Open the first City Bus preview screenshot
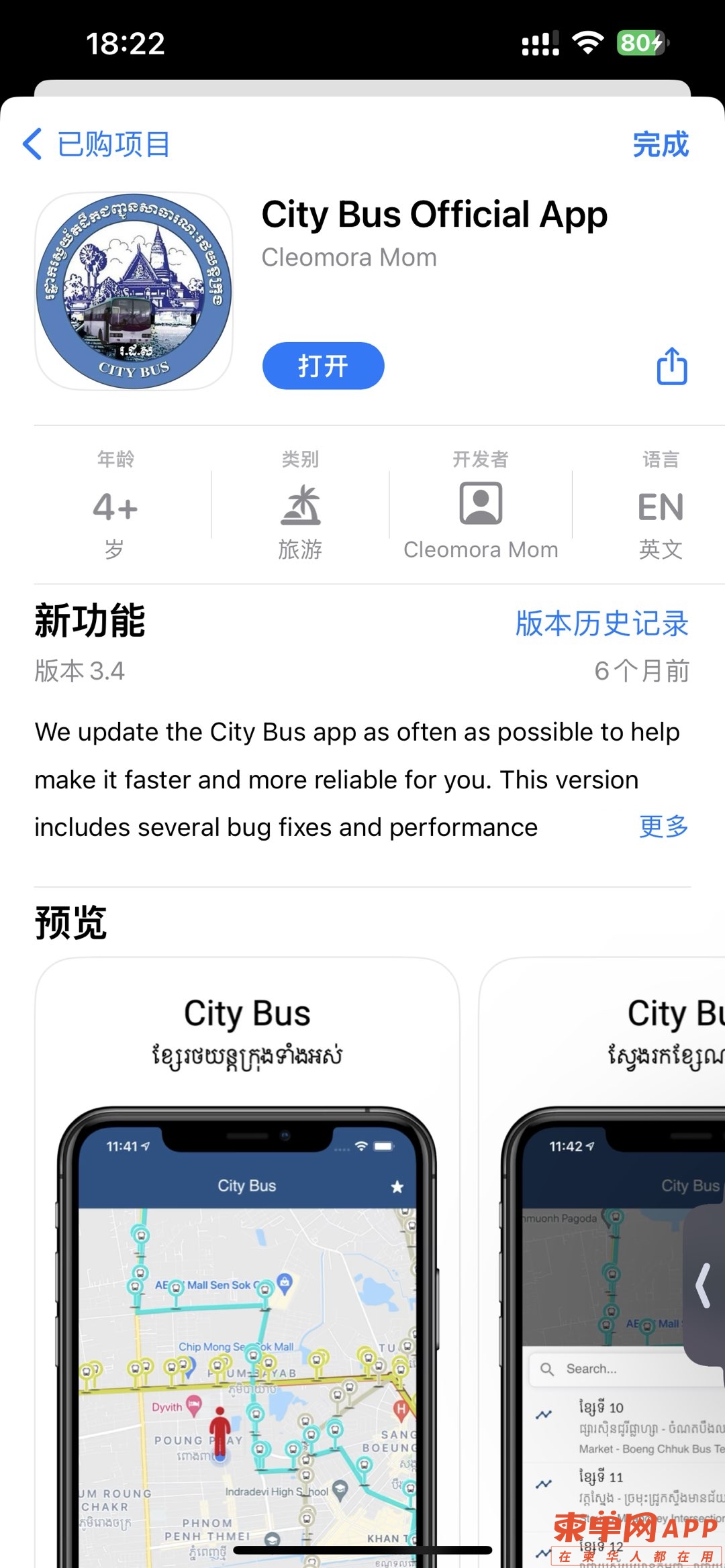 click(247, 1261)
